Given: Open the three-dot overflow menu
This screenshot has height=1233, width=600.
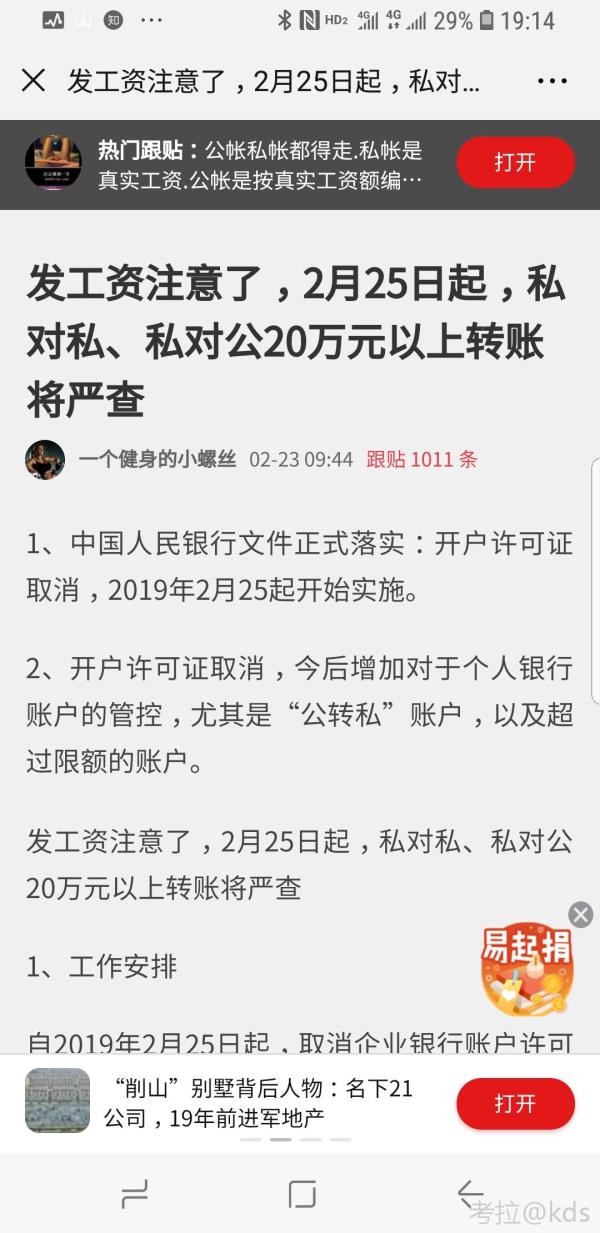Looking at the screenshot, I should click(552, 81).
